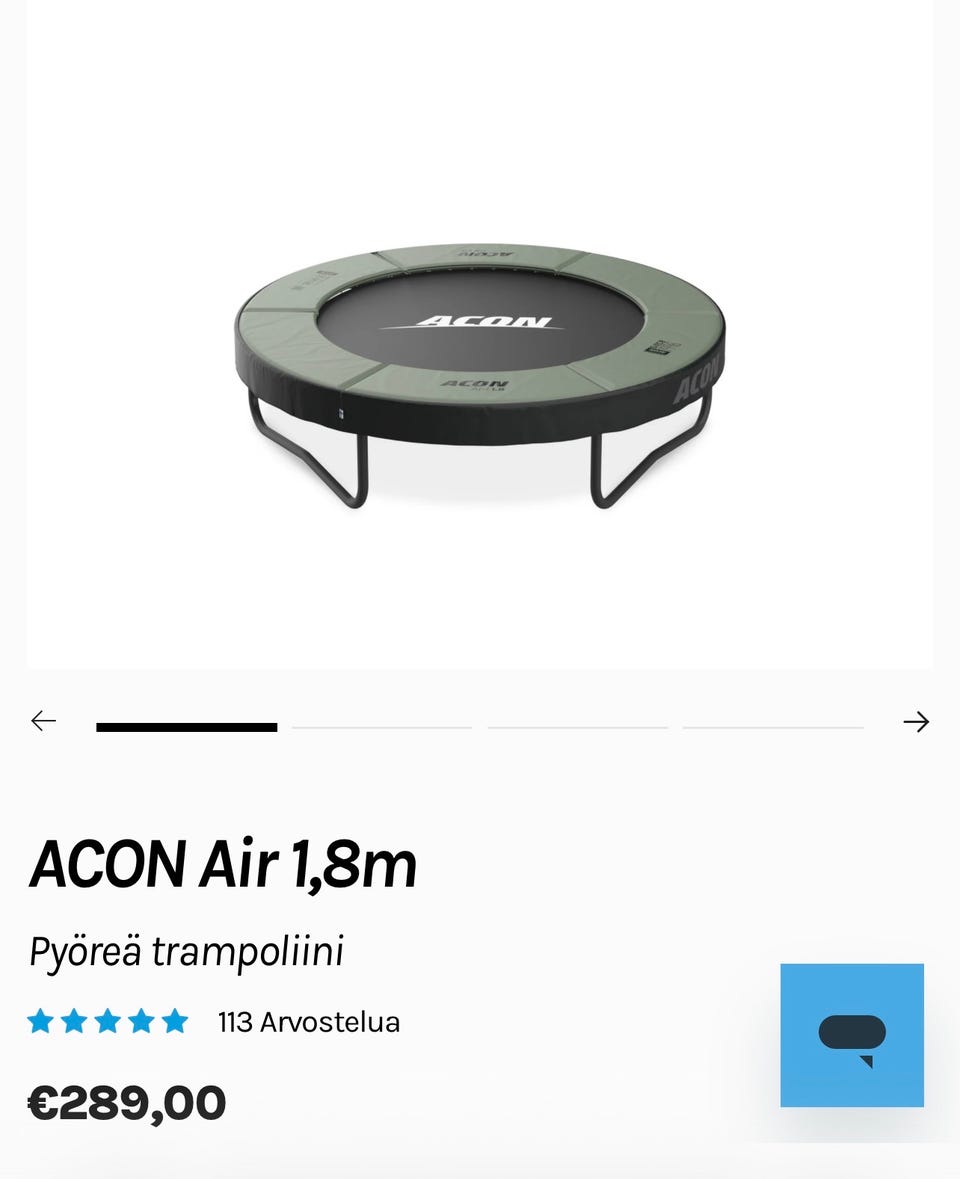Viewport: 960px width, 1179px height.
Task: Open the 113 Arvostelua reviews
Action: pos(308,1022)
